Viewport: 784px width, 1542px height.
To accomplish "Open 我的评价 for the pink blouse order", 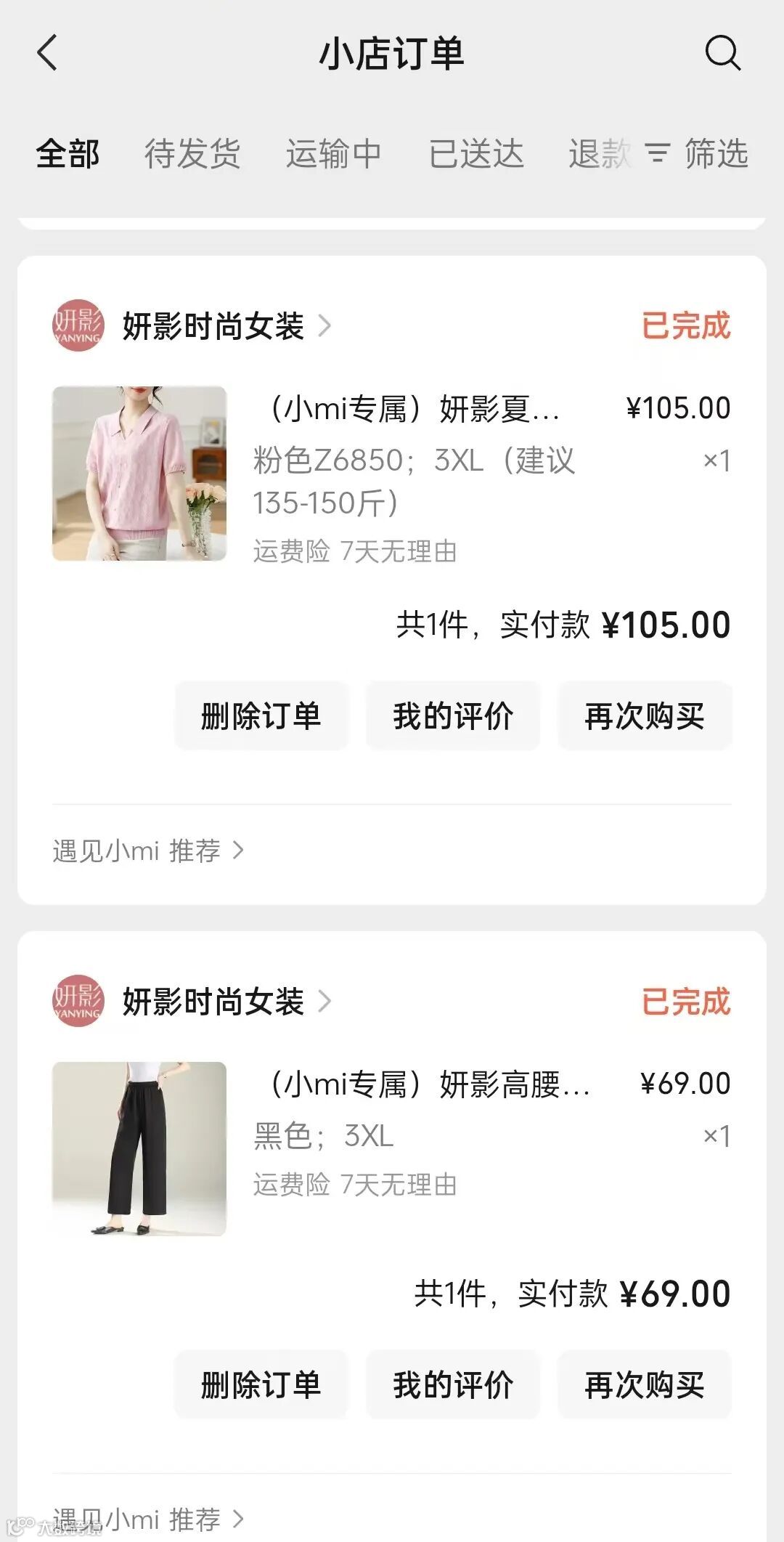I will pyautogui.click(x=453, y=715).
